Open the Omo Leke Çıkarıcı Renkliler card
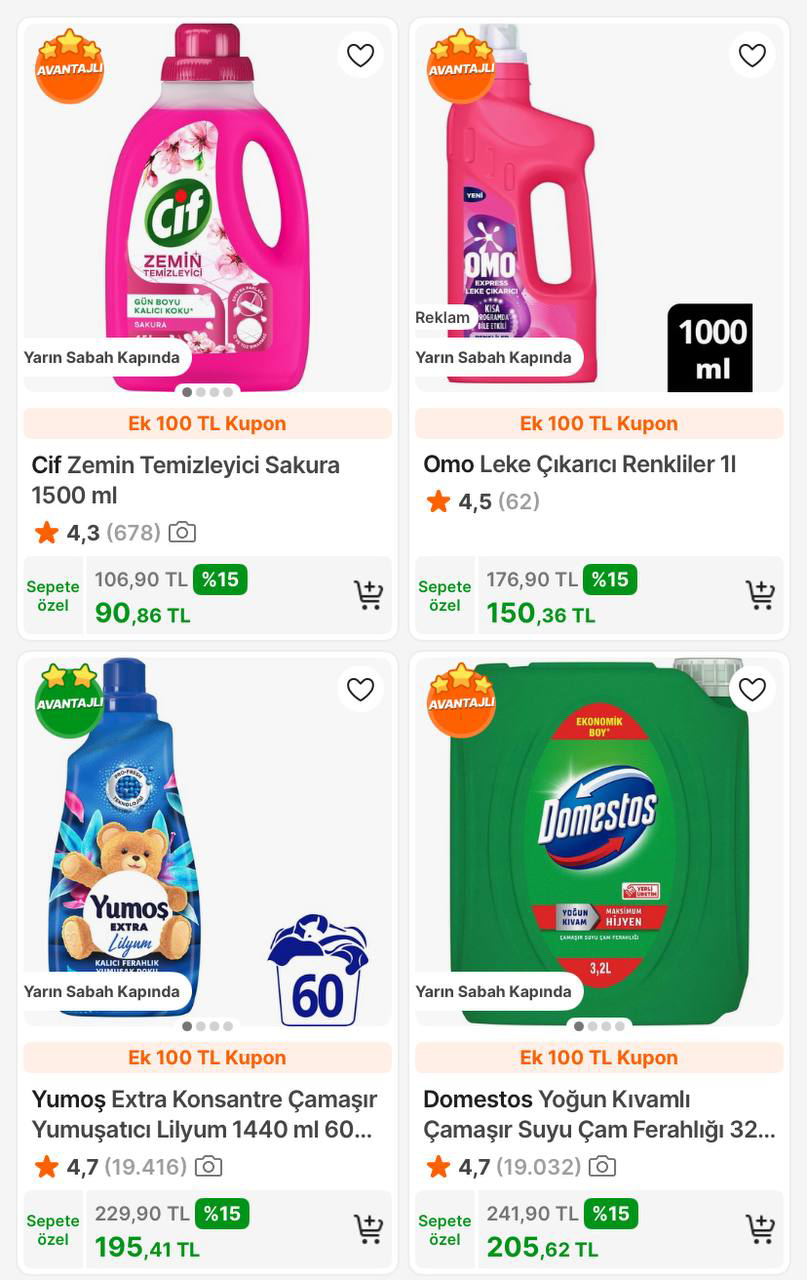Viewport: 807px width, 1280px height. point(579,464)
